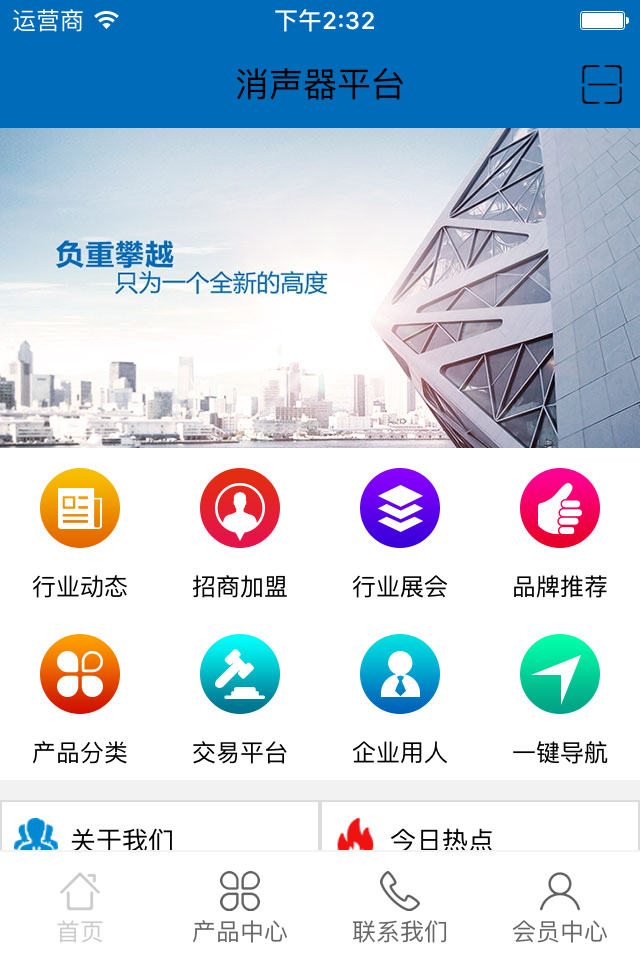Launch 一键导航 navigation

(x=560, y=674)
